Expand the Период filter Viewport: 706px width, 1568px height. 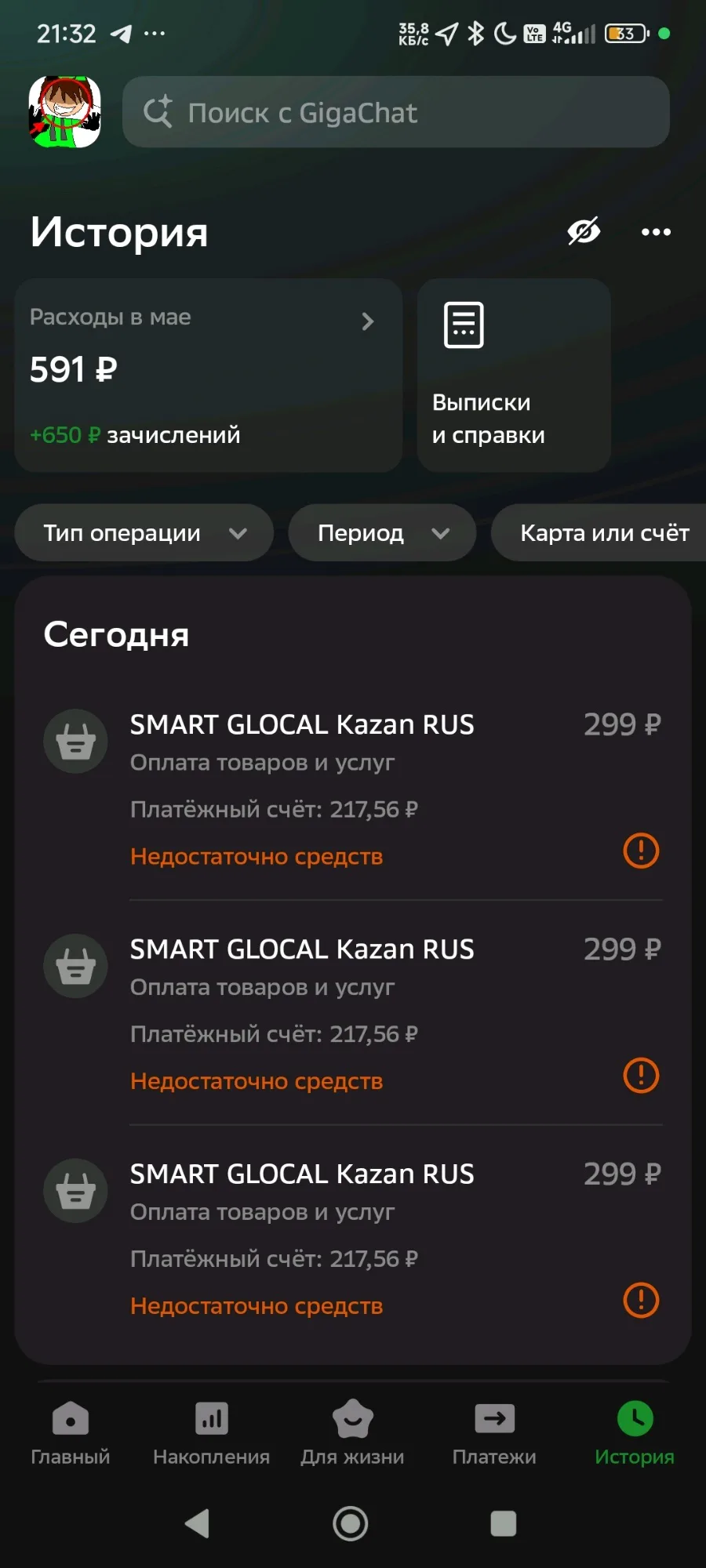[382, 533]
